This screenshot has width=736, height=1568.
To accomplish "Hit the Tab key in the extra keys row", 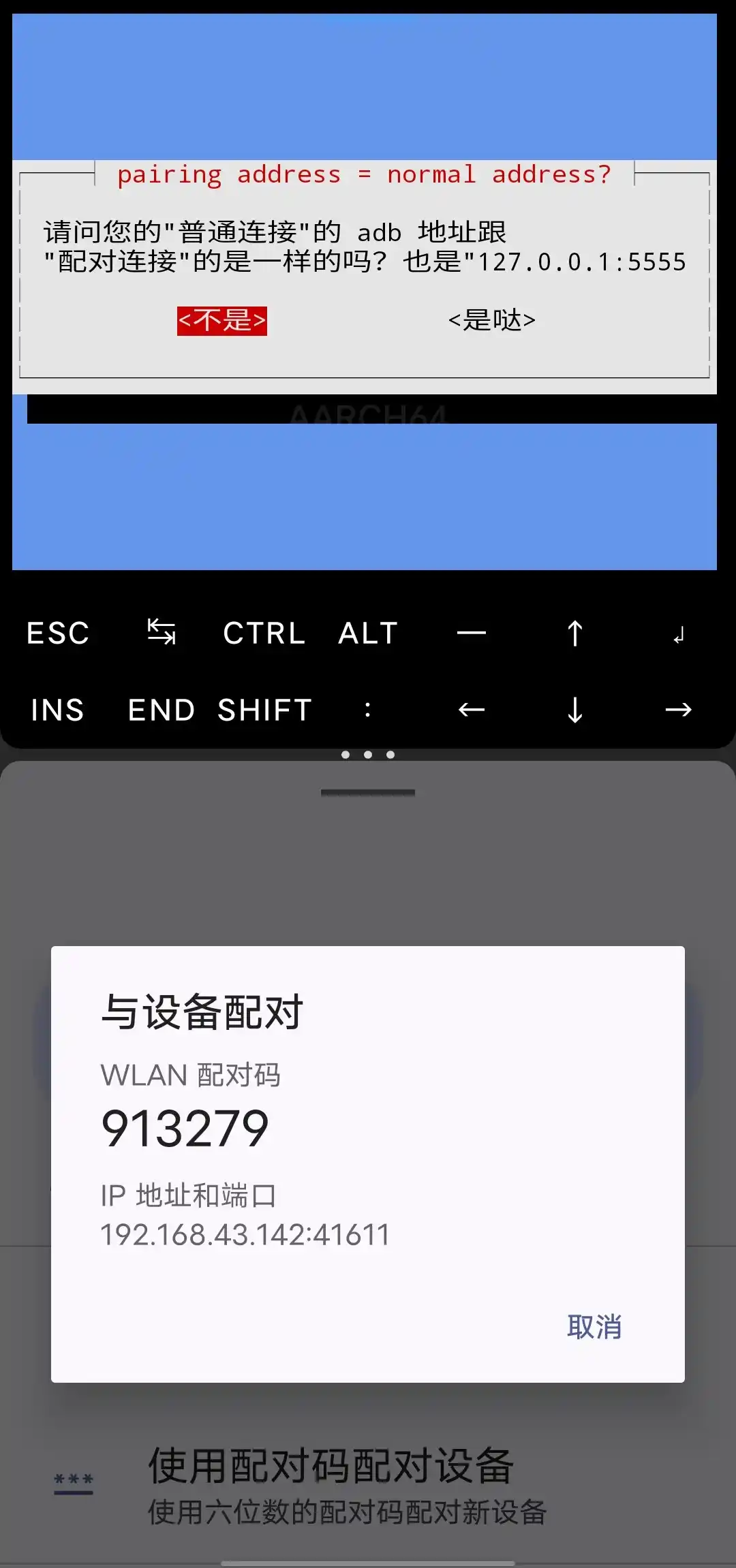I will click(x=162, y=633).
